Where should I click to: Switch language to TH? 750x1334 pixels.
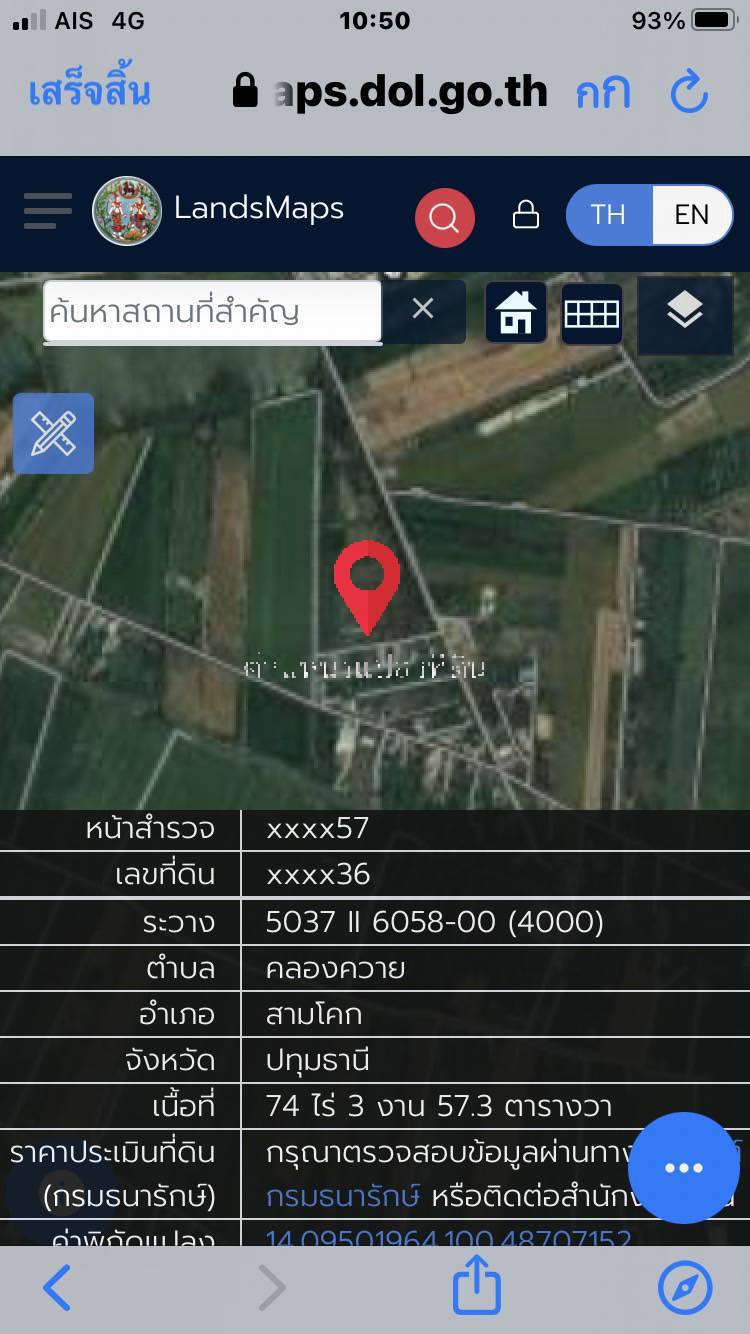[608, 215]
